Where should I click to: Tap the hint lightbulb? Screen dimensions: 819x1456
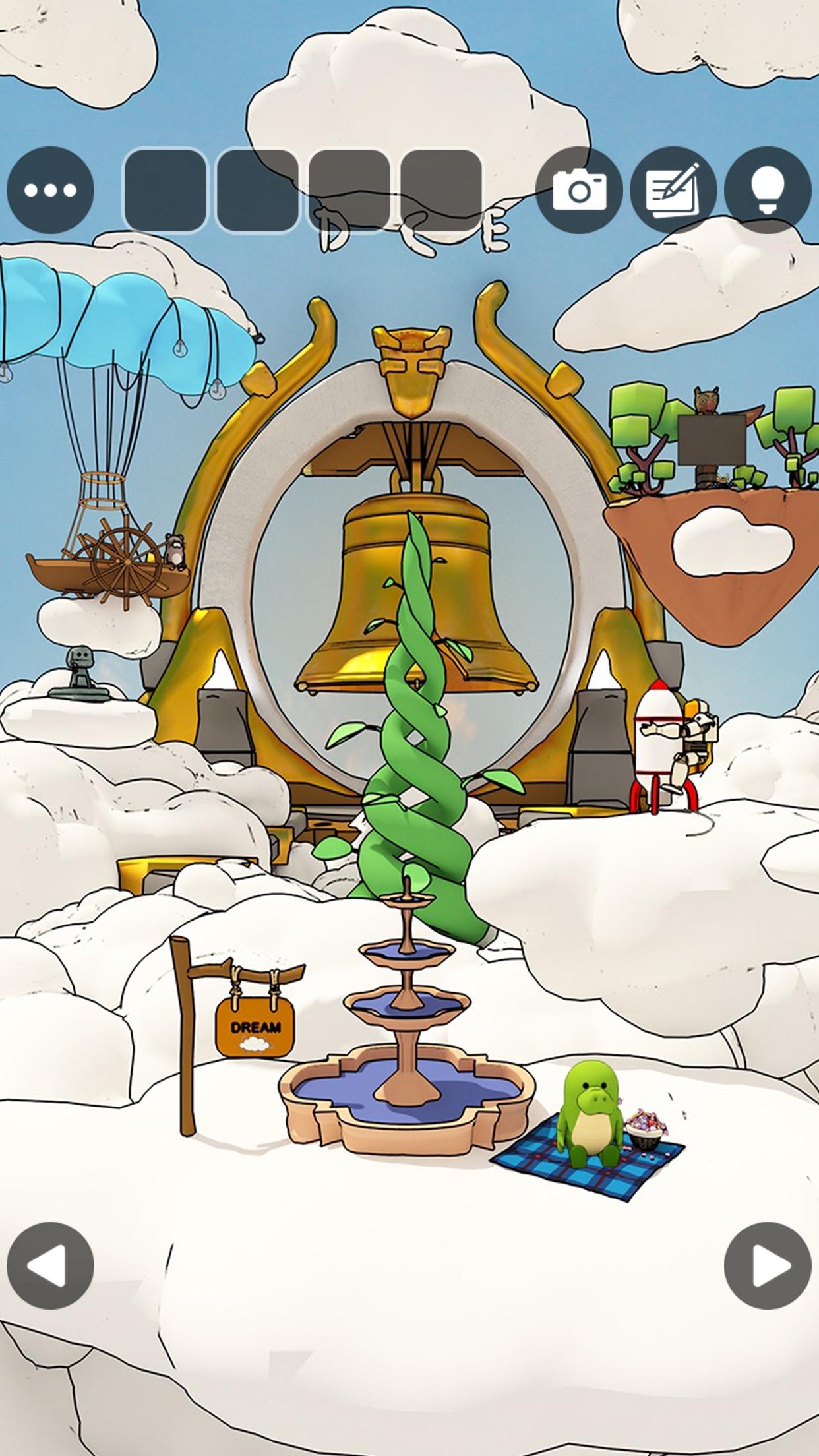click(767, 191)
